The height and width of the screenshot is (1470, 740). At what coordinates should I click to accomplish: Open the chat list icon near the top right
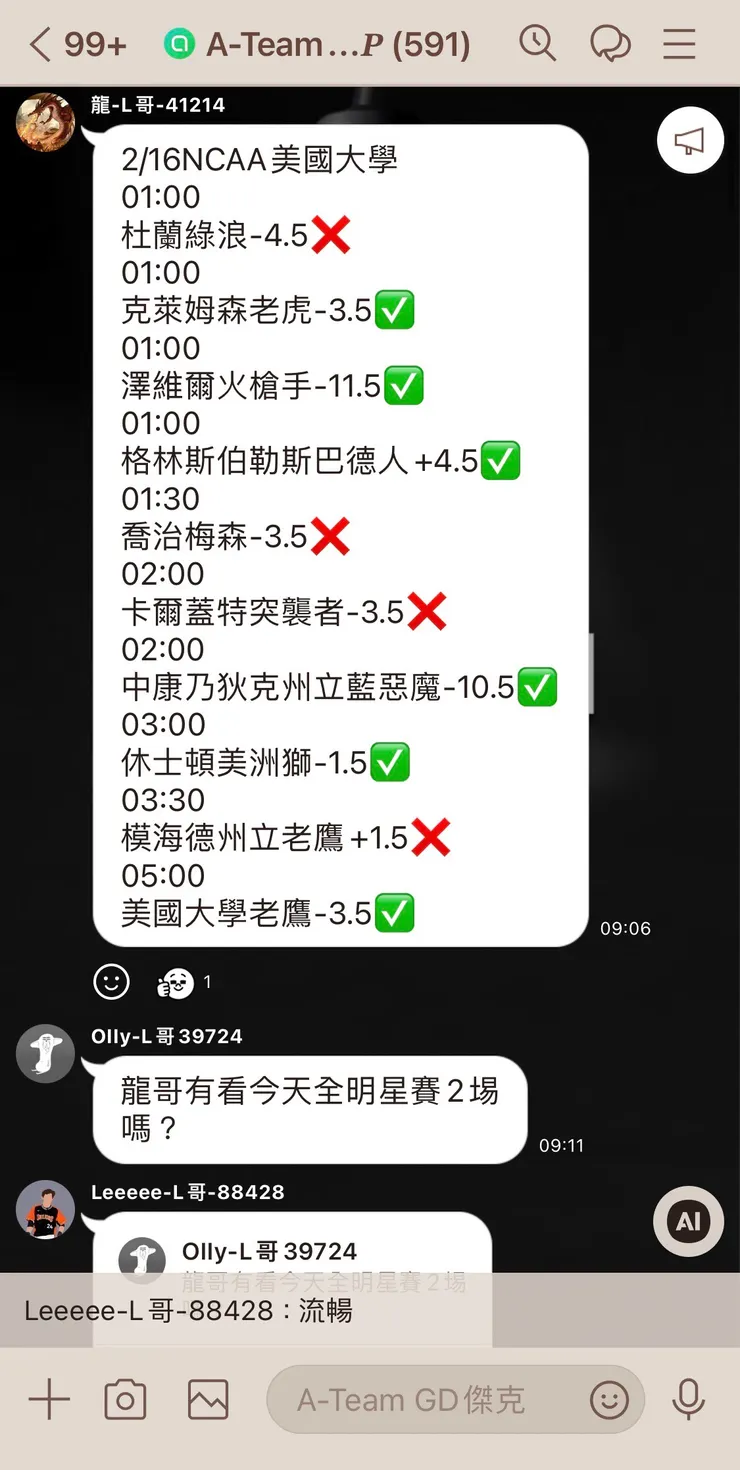click(611, 43)
